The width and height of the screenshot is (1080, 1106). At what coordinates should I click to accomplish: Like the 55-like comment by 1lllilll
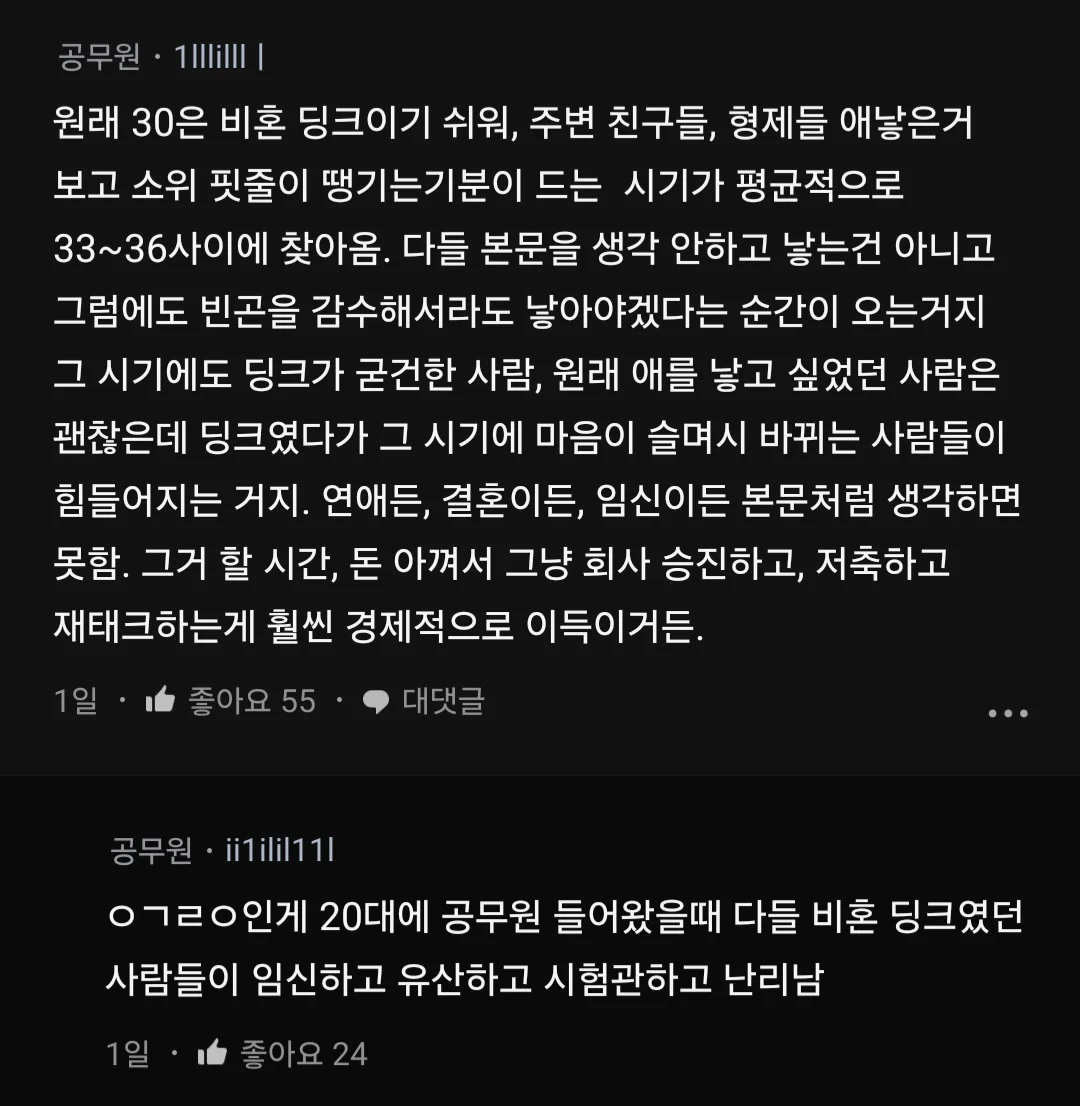[x=161, y=701]
